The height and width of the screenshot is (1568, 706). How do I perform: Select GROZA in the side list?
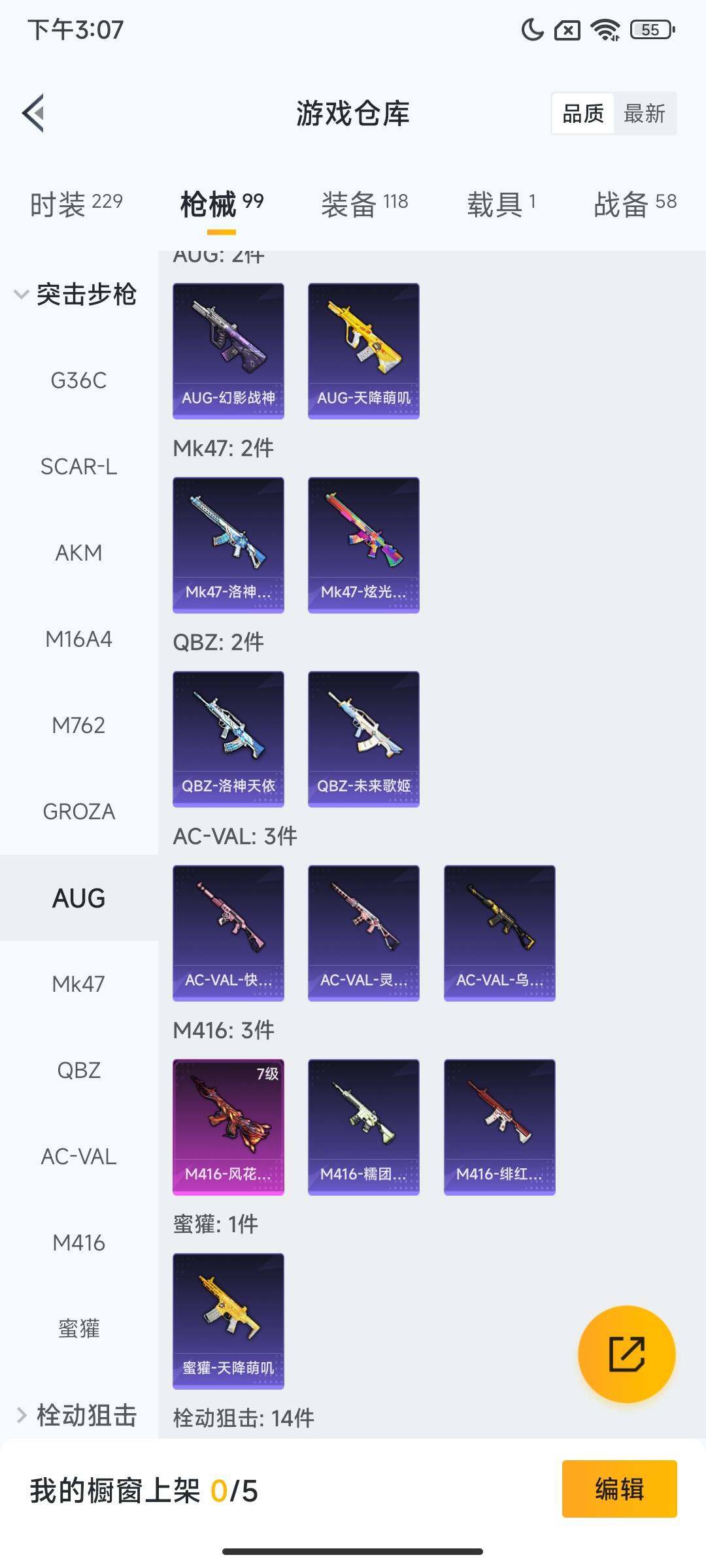point(78,811)
